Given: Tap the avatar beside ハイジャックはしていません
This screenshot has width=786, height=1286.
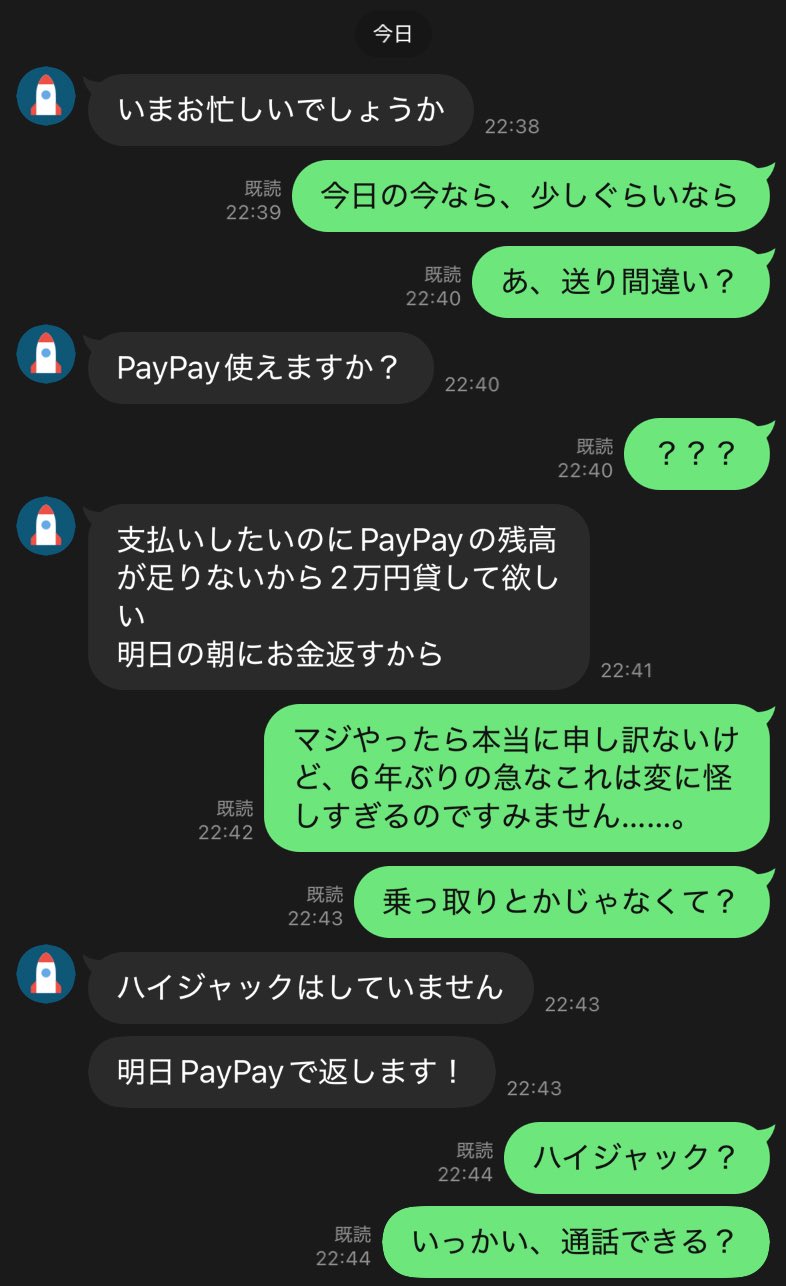Looking at the screenshot, I should [x=46, y=973].
